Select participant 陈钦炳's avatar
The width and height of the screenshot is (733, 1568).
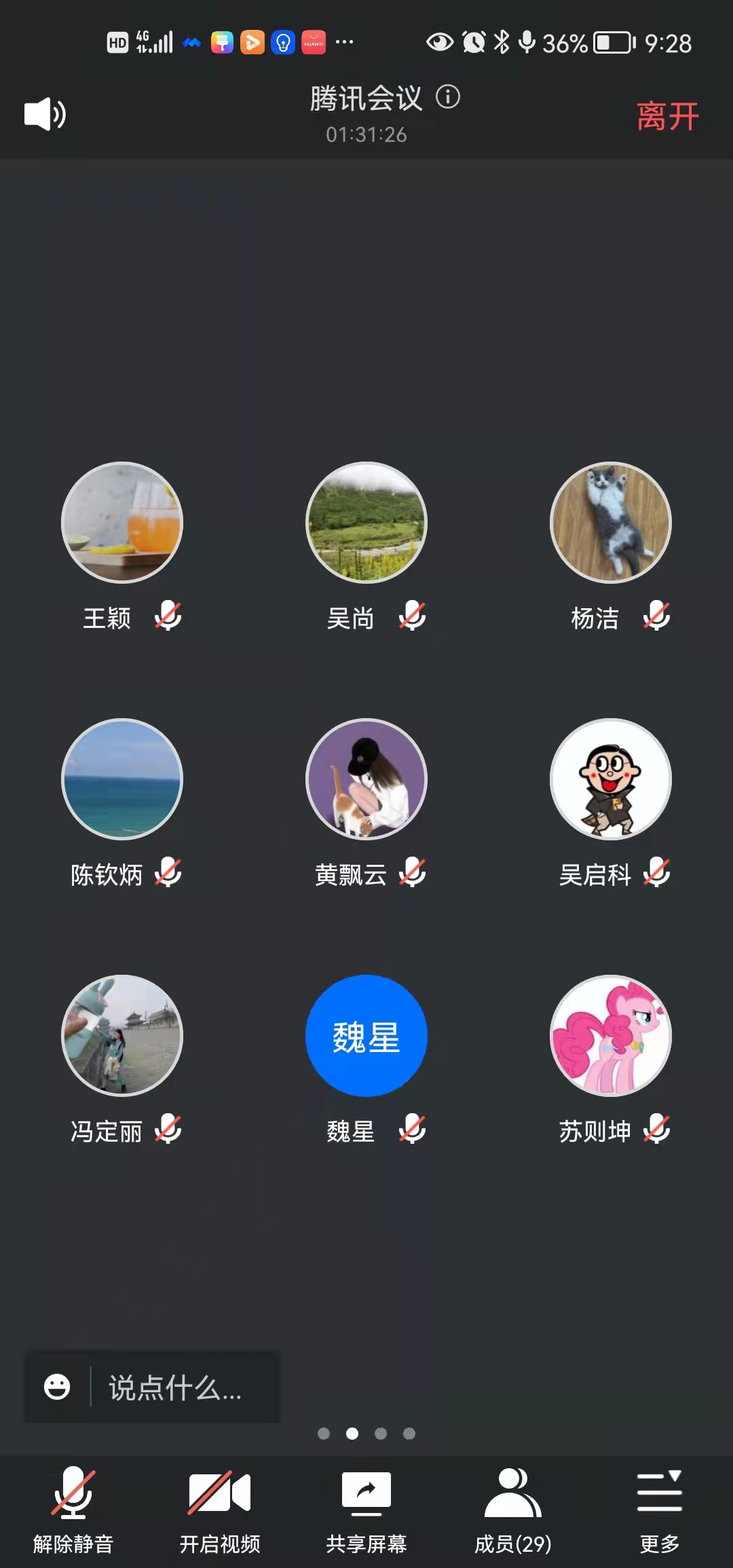point(122,779)
